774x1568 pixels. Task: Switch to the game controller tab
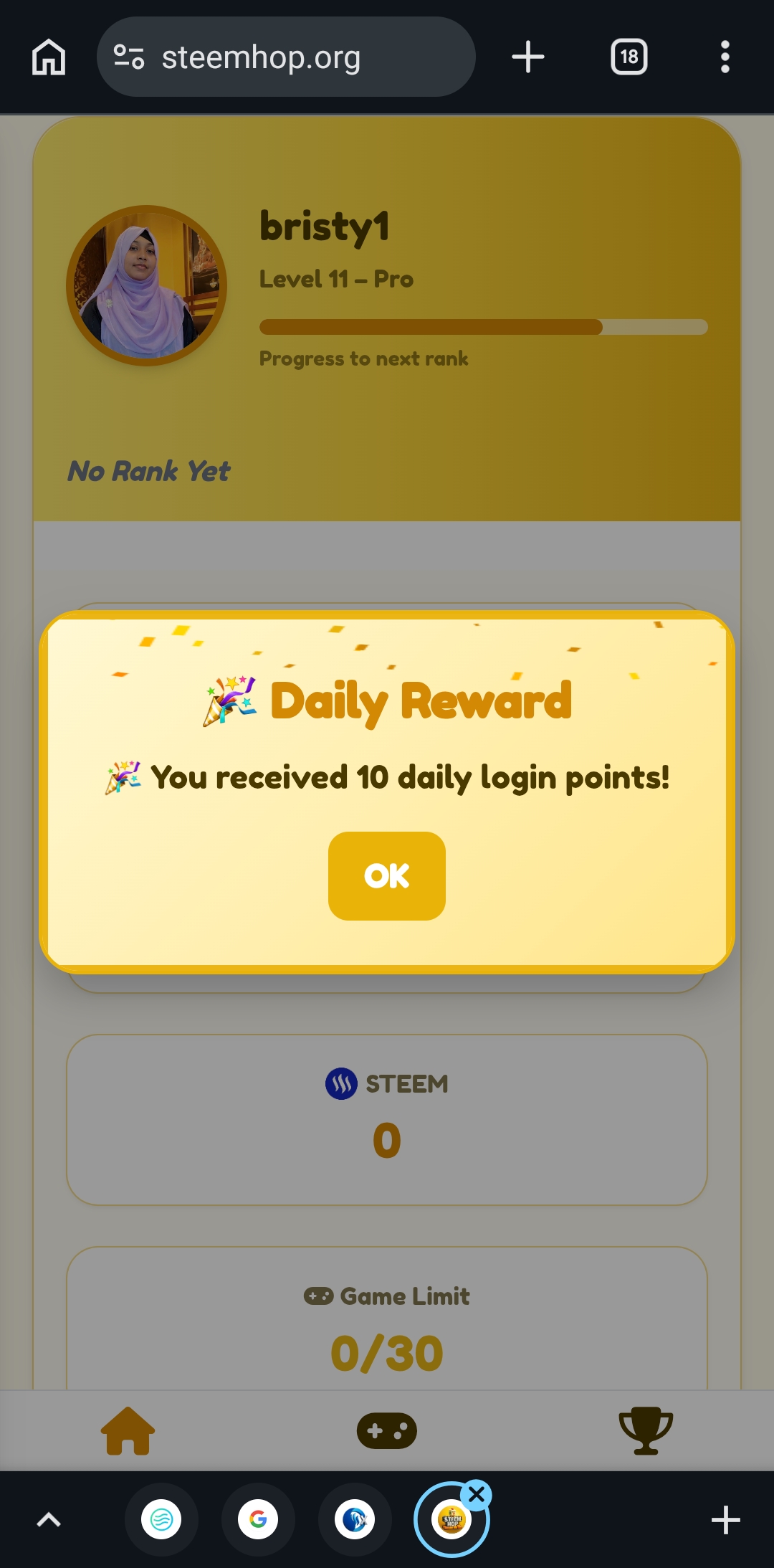click(386, 1430)
